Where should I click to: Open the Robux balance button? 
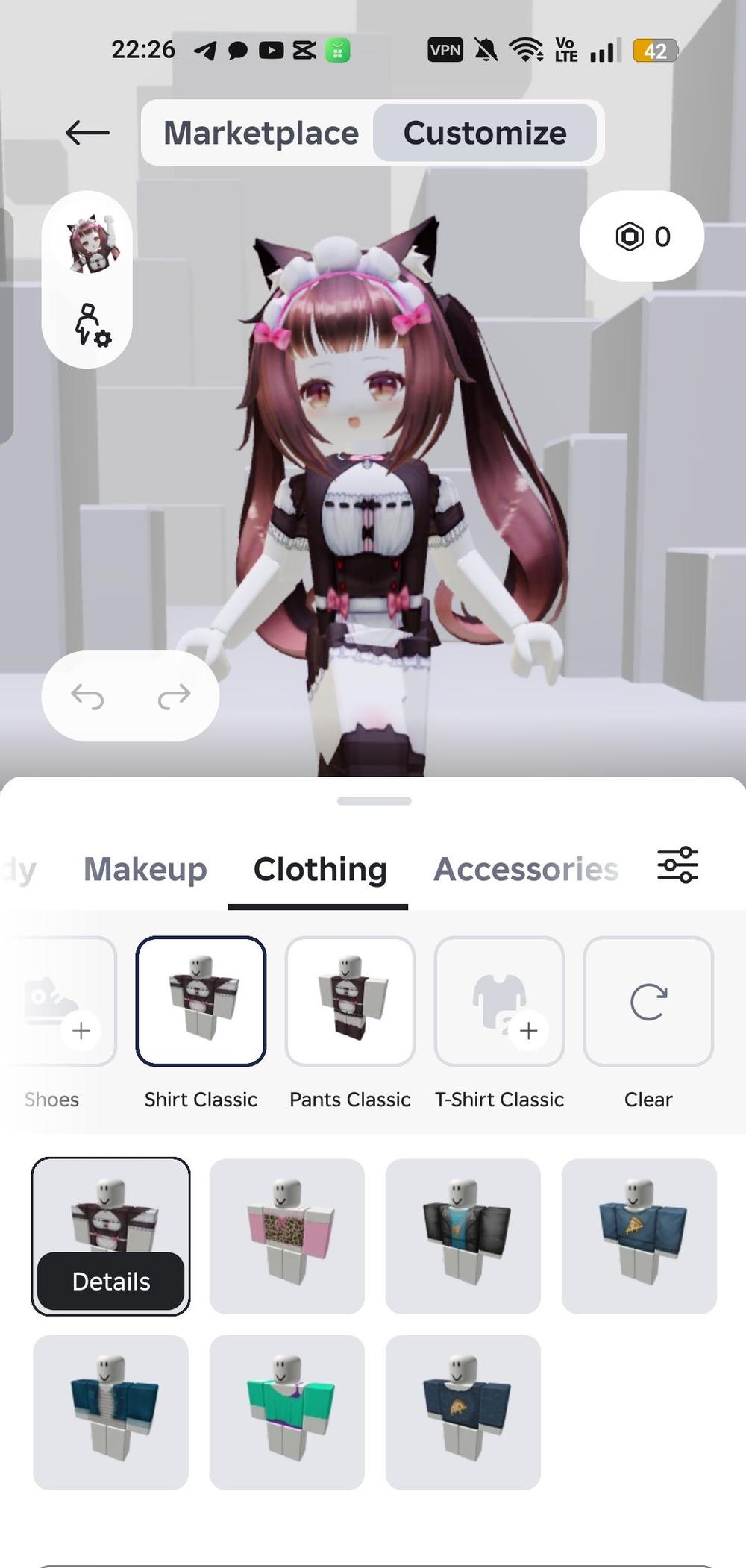tap(642, 236)
